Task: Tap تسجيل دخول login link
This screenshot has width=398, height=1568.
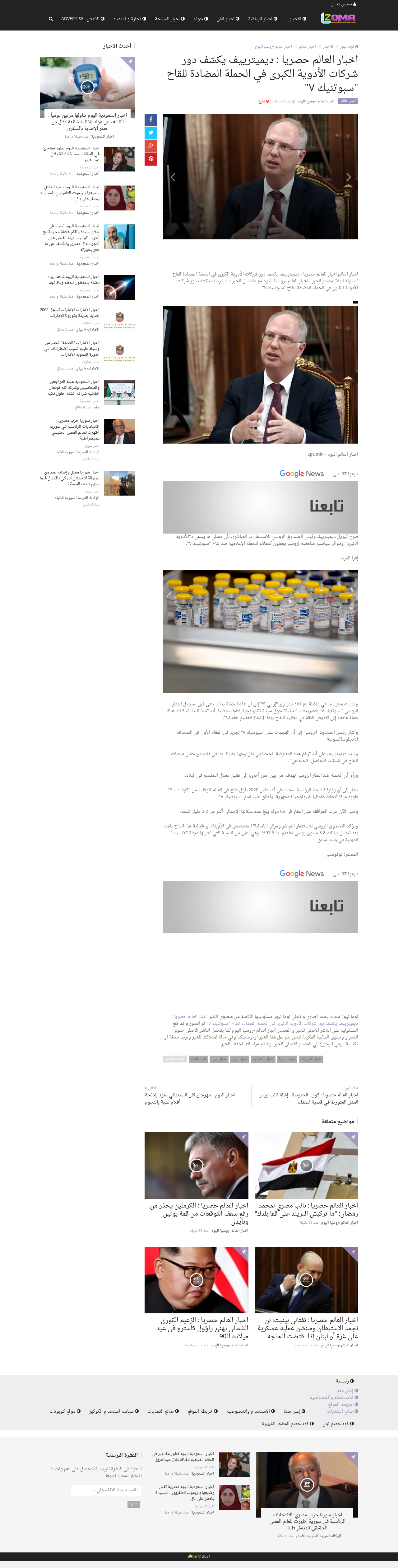Action: (344, 4)
